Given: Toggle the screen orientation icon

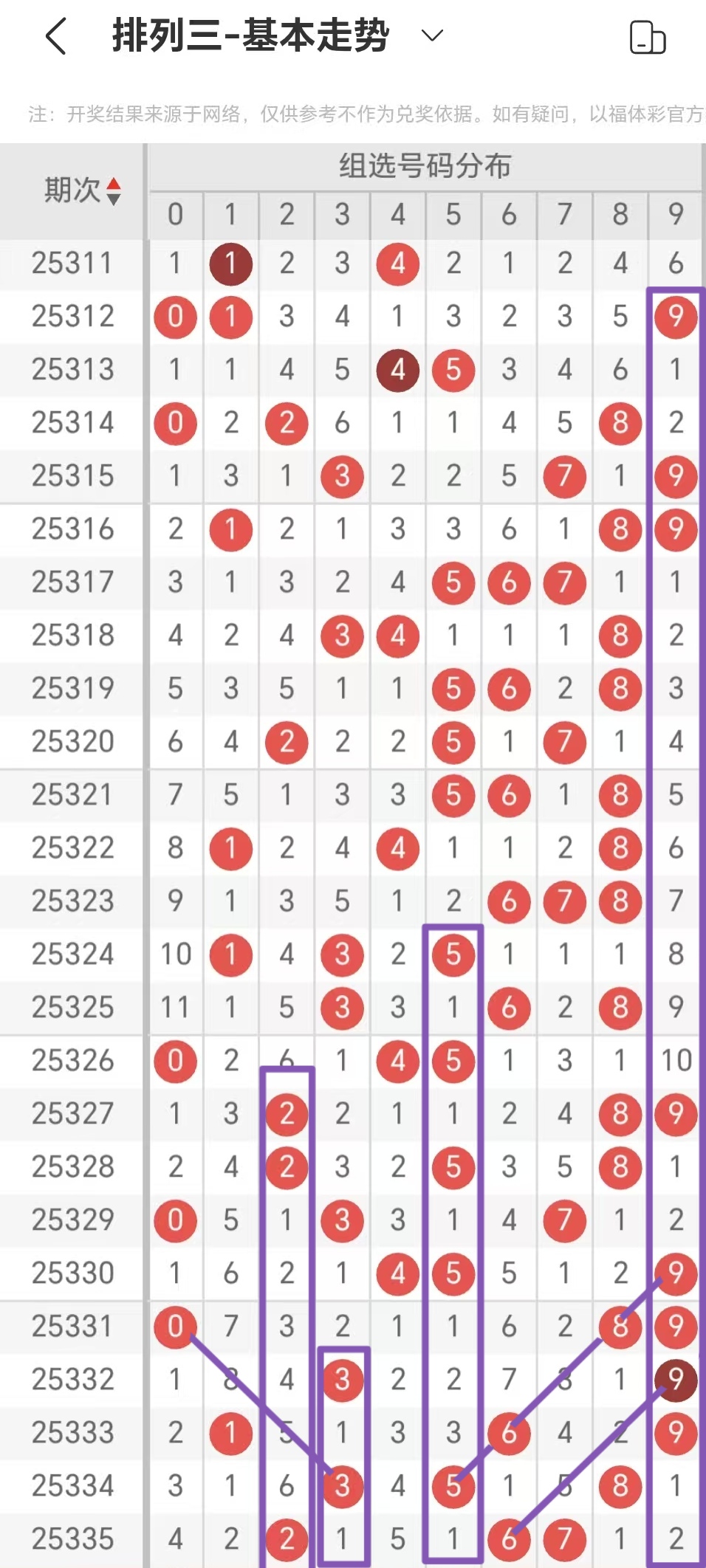Looking at the screenshot, I should pos(647,38).
